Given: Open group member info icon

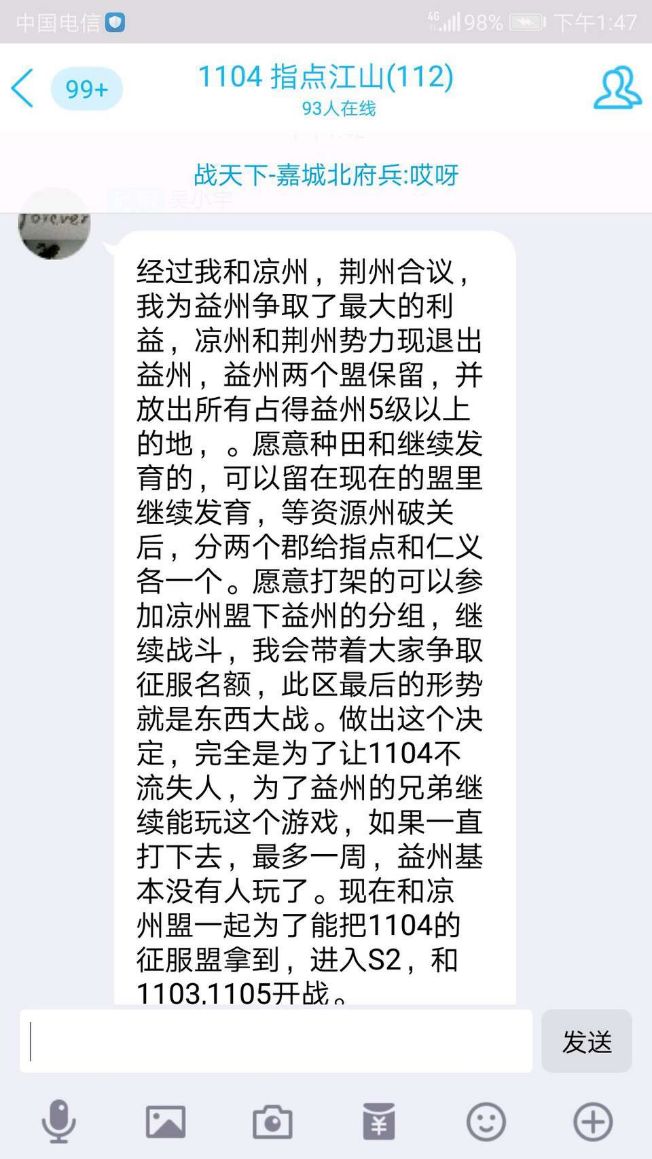Looking at the screenshot, I should click(x=616, y=89).
